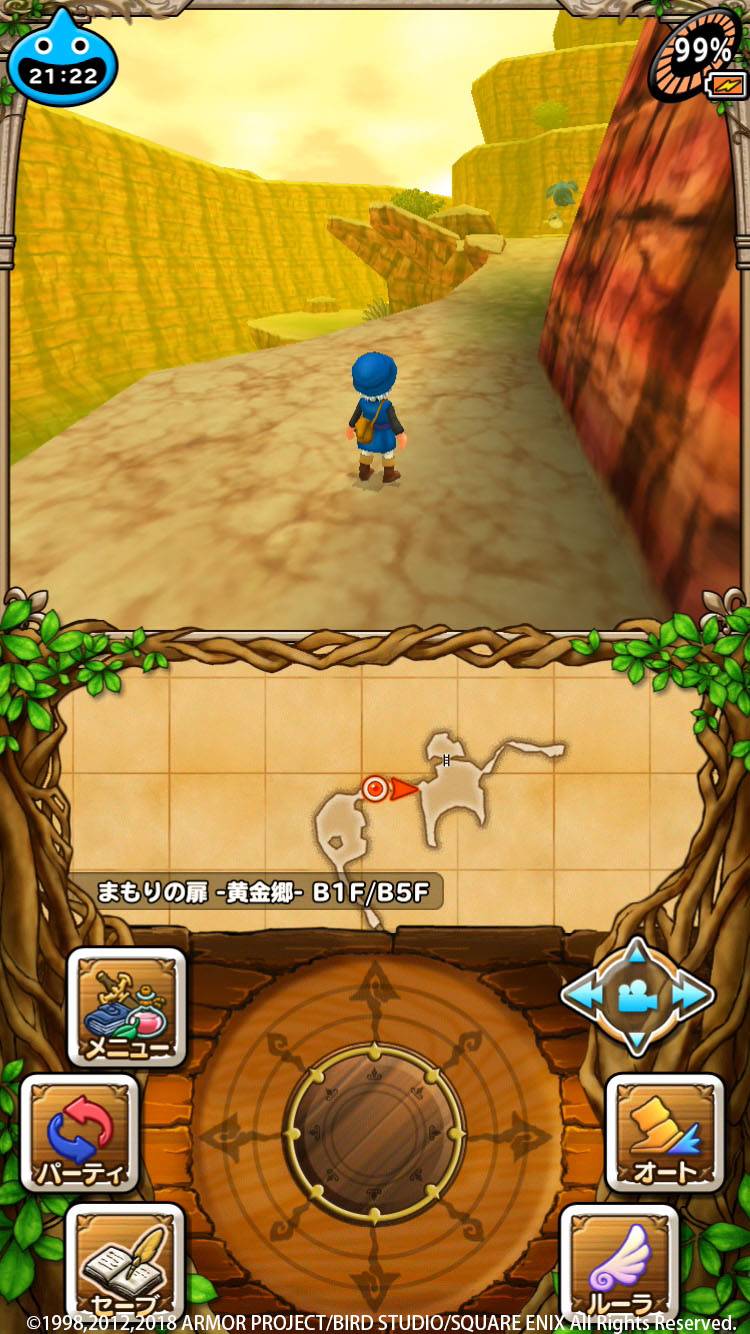Tilt camera using the up arrow
The width and height of the screenshot is (750, 1334).
click(x=638, y=956)
